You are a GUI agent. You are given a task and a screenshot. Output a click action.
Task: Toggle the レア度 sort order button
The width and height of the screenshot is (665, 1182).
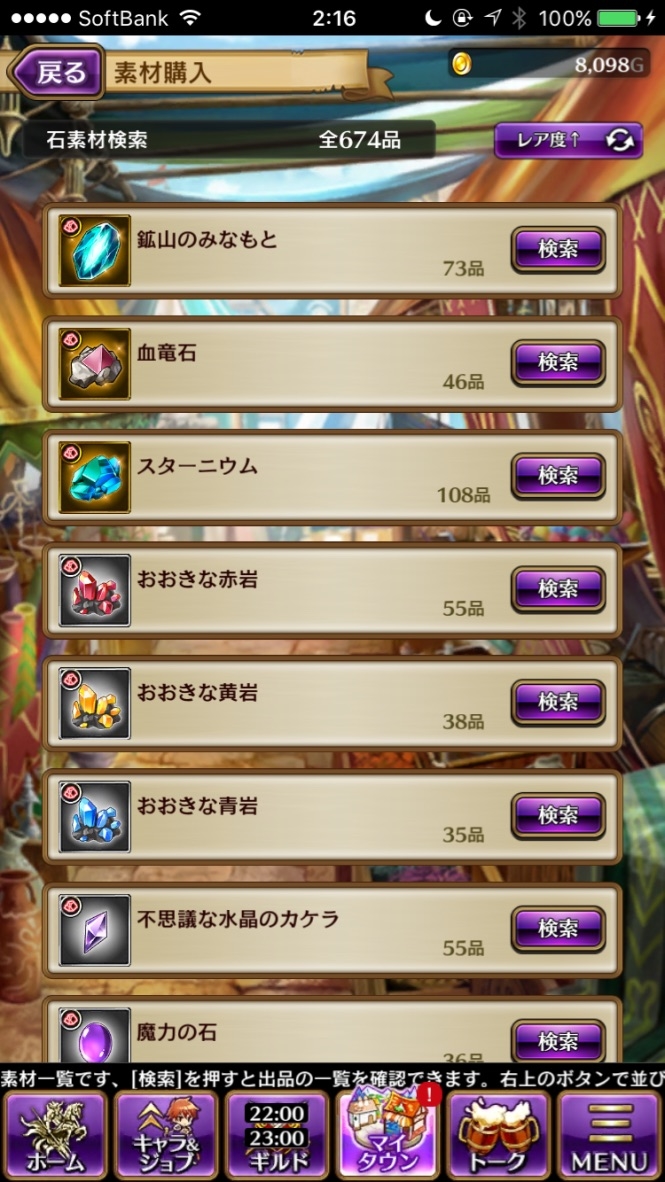pos(568,140)
